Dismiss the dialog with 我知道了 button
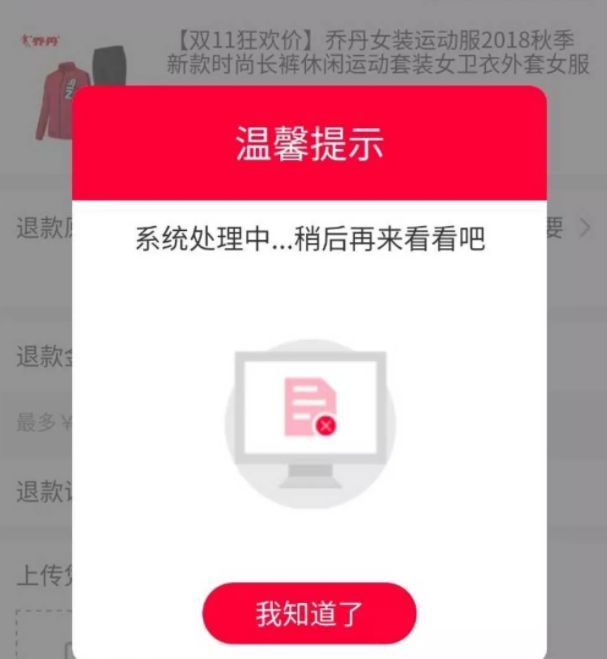This screenshot has height=659, width=607. [x=309, y=613]
